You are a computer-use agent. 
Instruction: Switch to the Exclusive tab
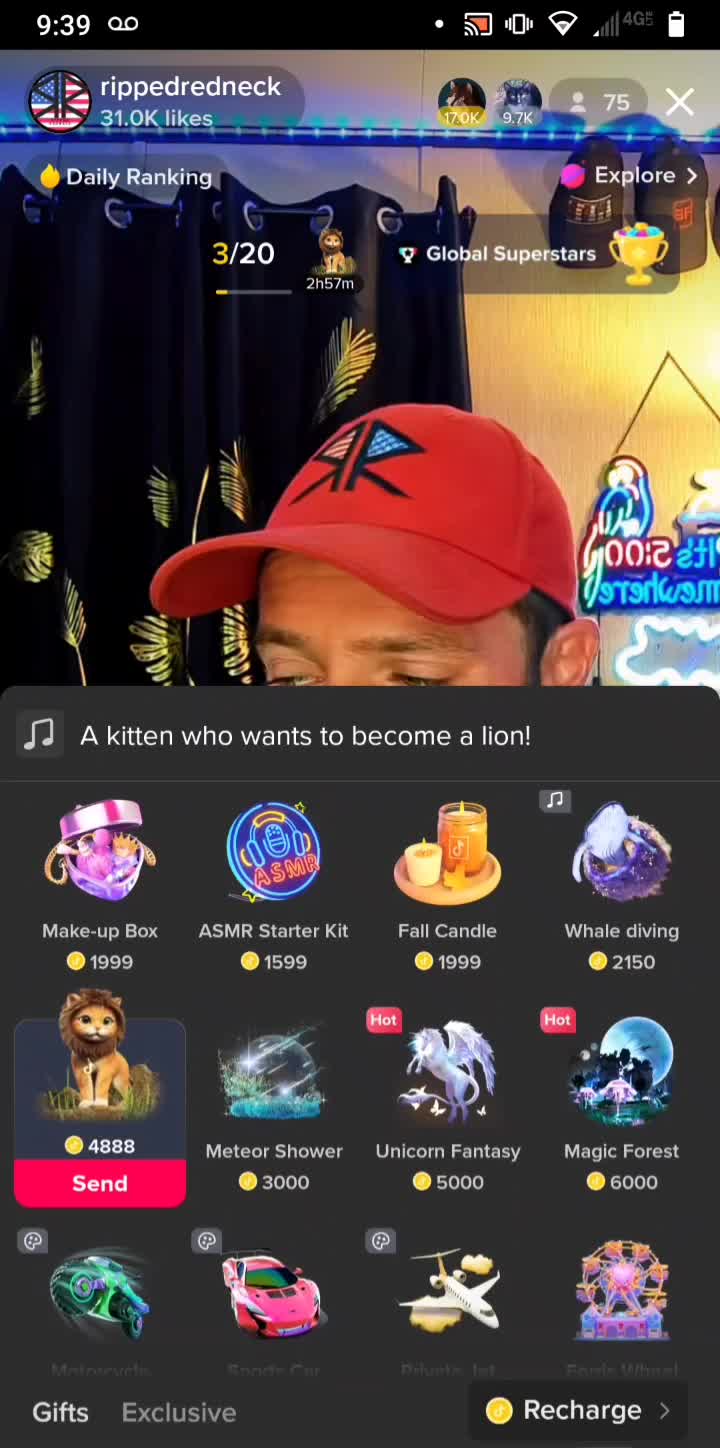(179, 1412)
